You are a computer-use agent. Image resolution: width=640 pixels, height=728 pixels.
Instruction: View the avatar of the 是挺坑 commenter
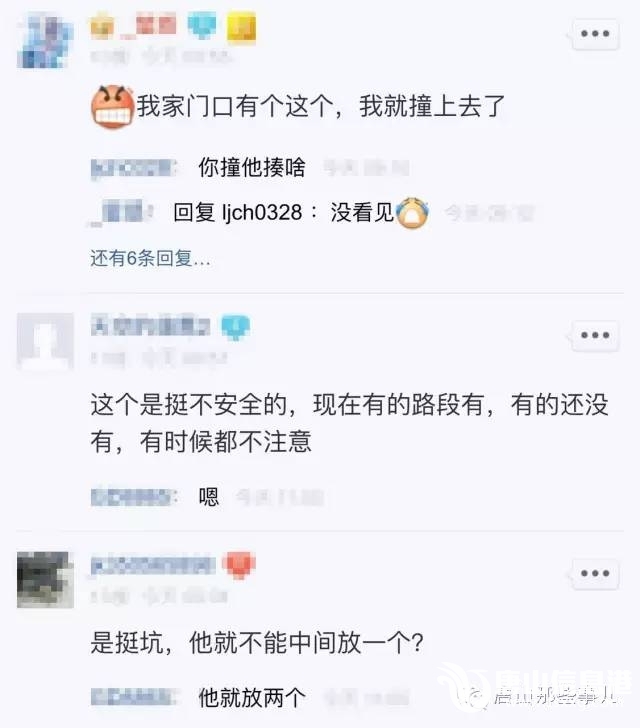coord(45,579)
